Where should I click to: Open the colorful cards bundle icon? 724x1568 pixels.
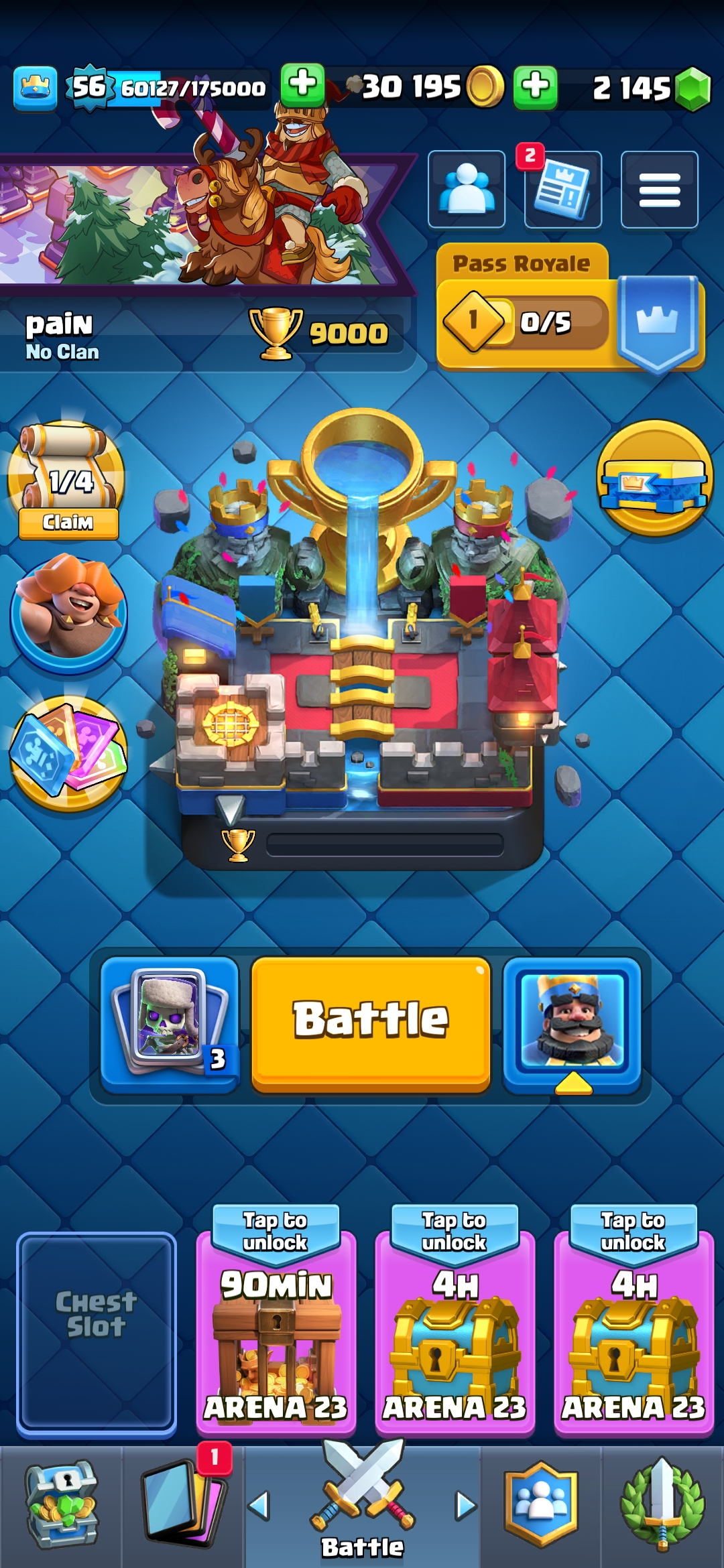pyautogui.click(x=68, y=754)
